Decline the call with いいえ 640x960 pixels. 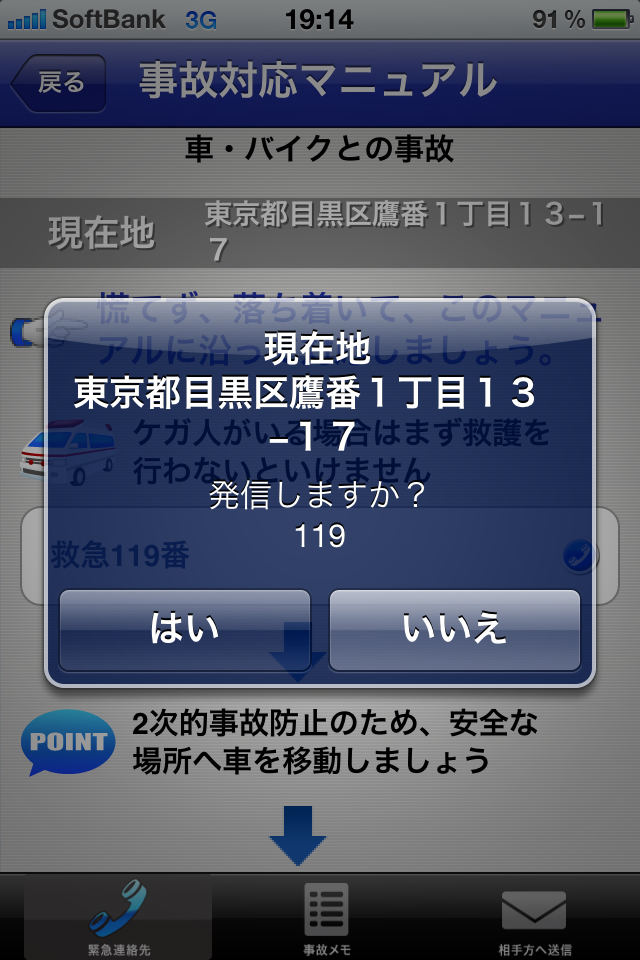click(x=454, y=630)
